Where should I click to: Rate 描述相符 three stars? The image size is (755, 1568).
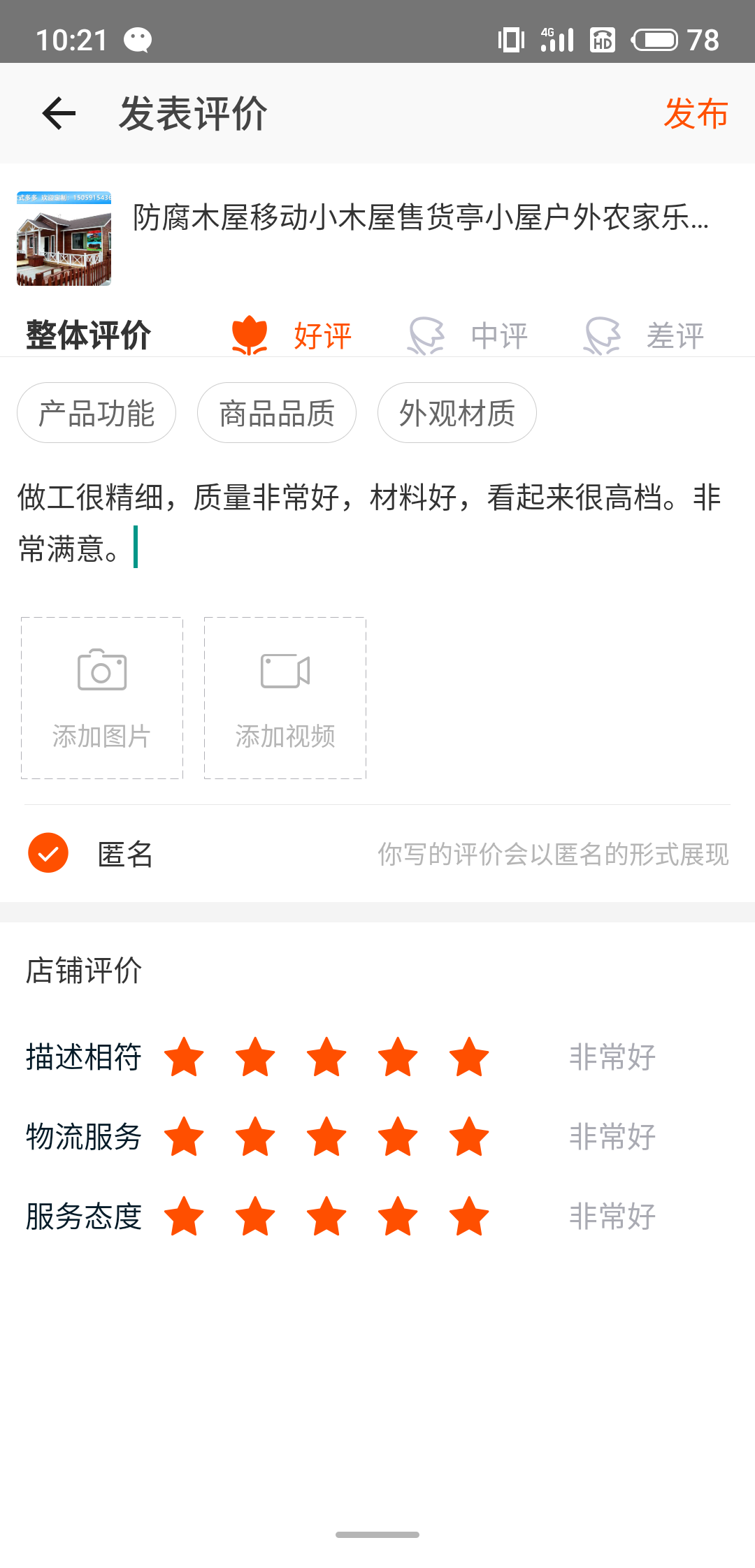click(x=326, y=1057)
